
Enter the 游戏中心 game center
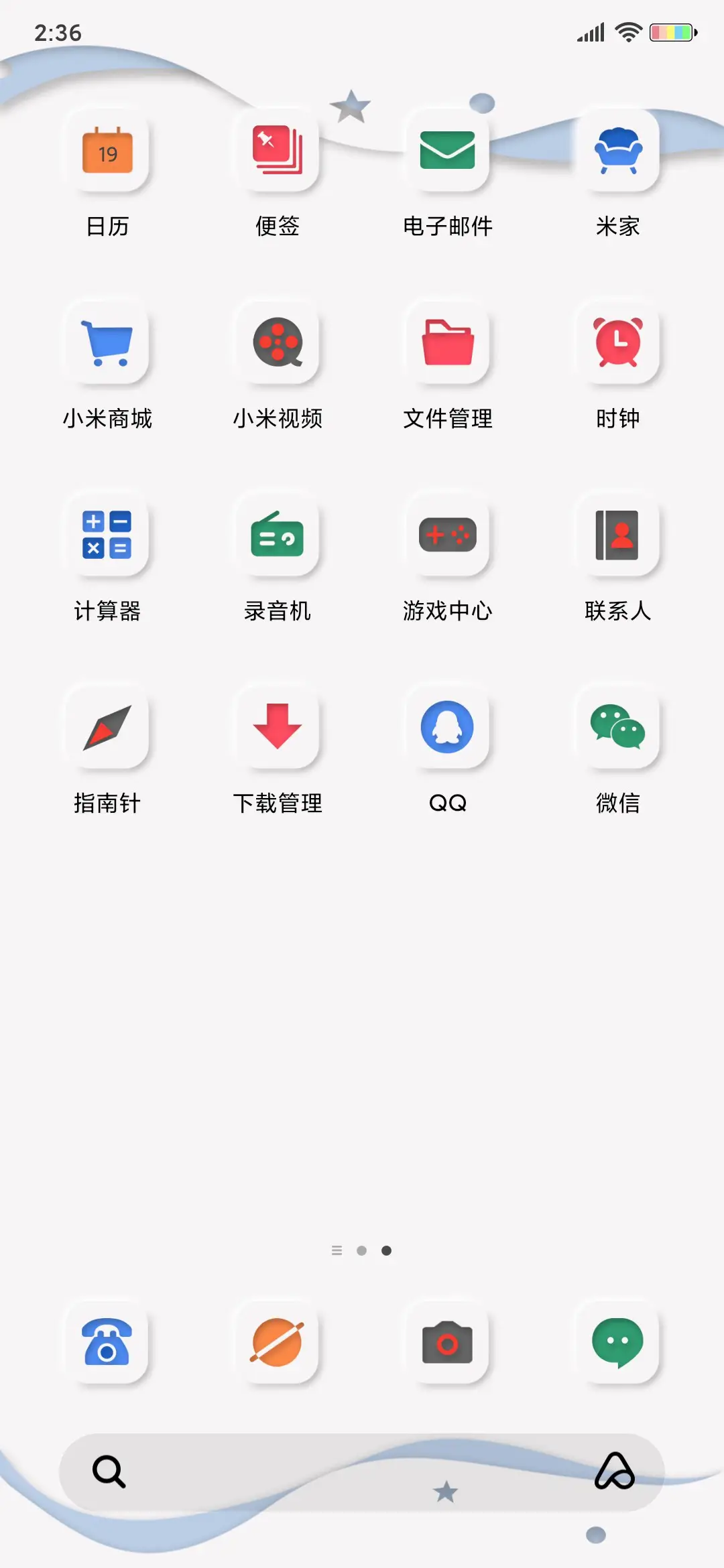point(448,535)
